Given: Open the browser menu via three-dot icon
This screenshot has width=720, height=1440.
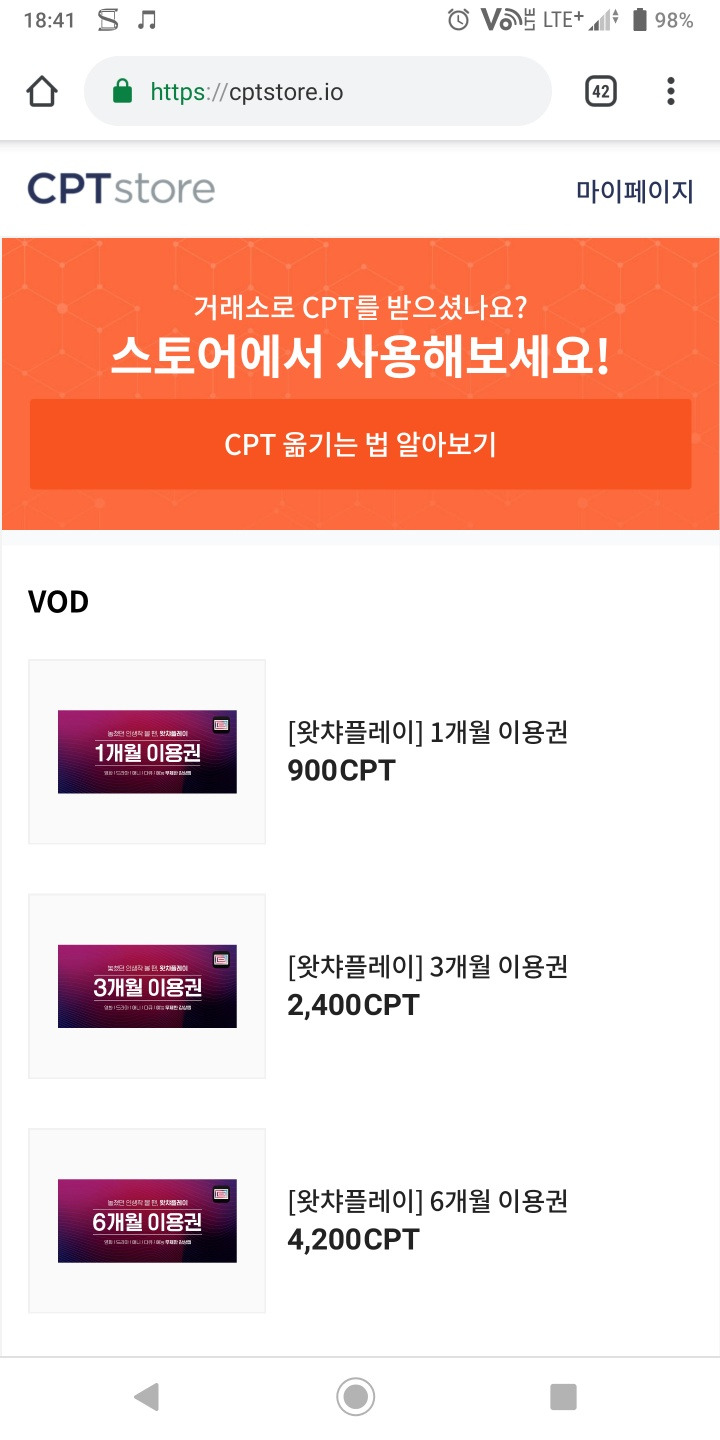Looking at the screenshot, I should click(x=670, y=91).
